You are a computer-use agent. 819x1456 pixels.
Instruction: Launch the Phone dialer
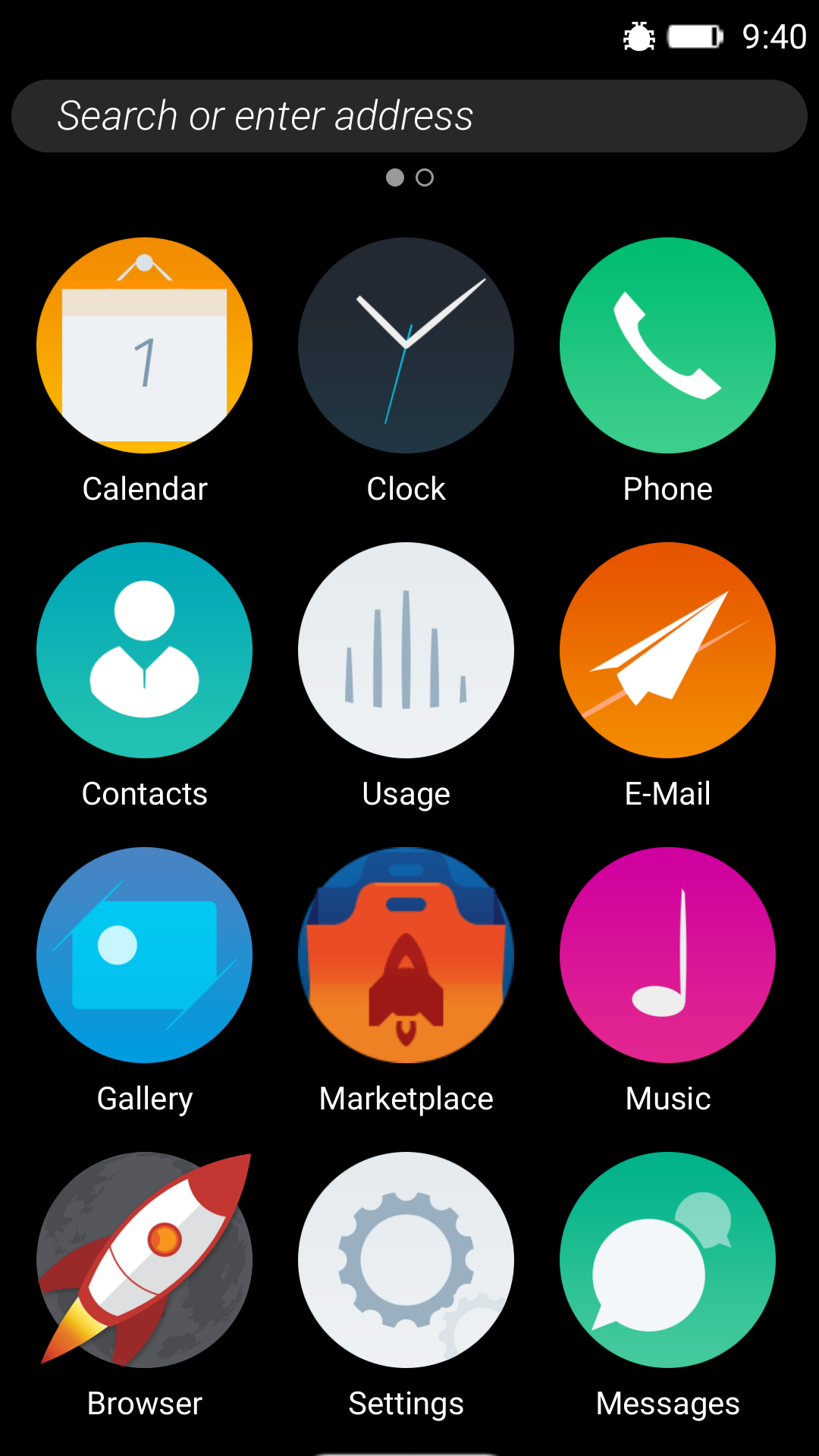tap(667, 345)
